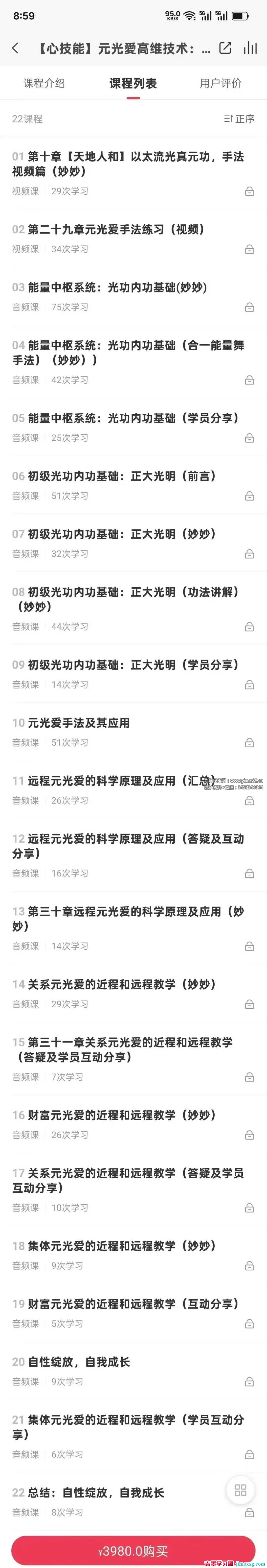Open lesson 06 正大光明（前言）

(x=122, y=476)
